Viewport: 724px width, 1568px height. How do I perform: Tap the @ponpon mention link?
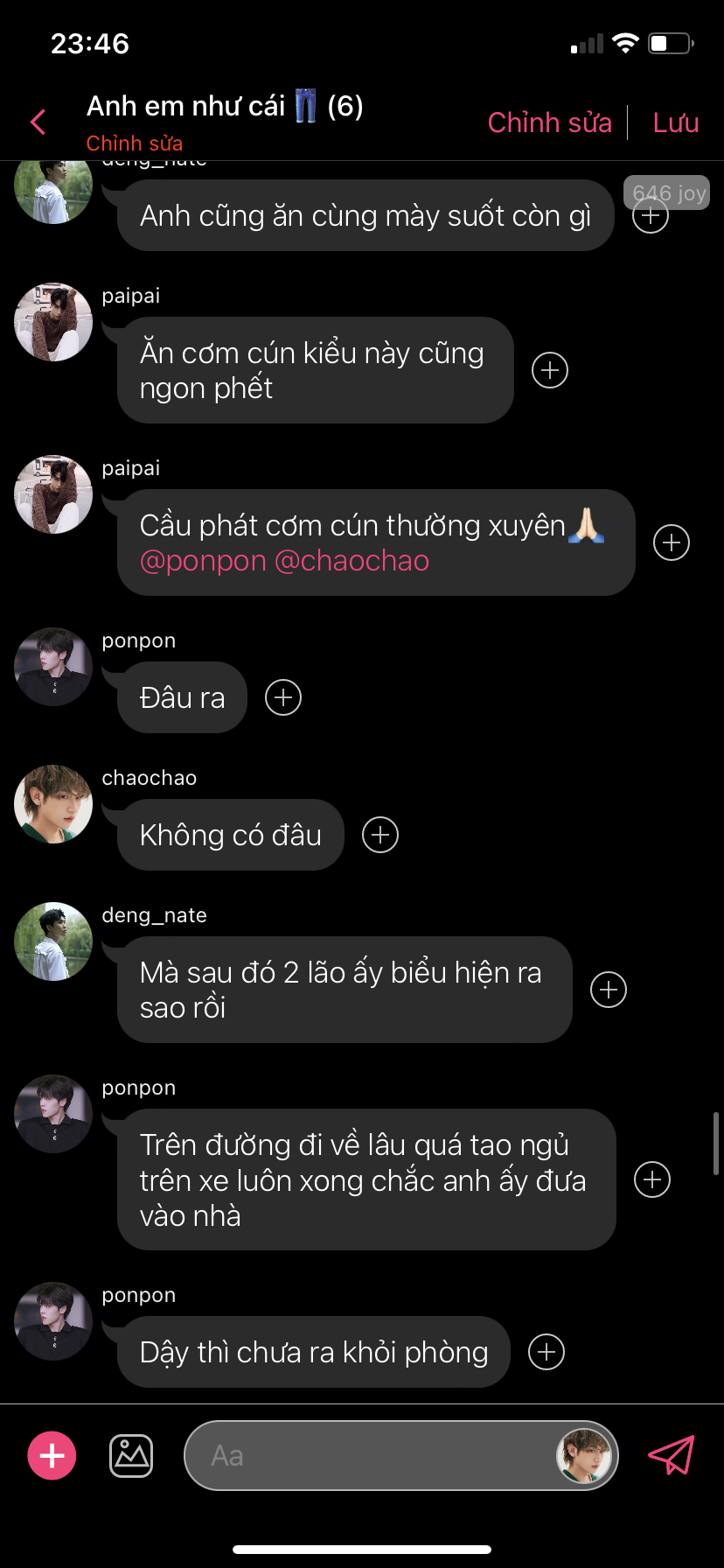click(x=203, y=561)
